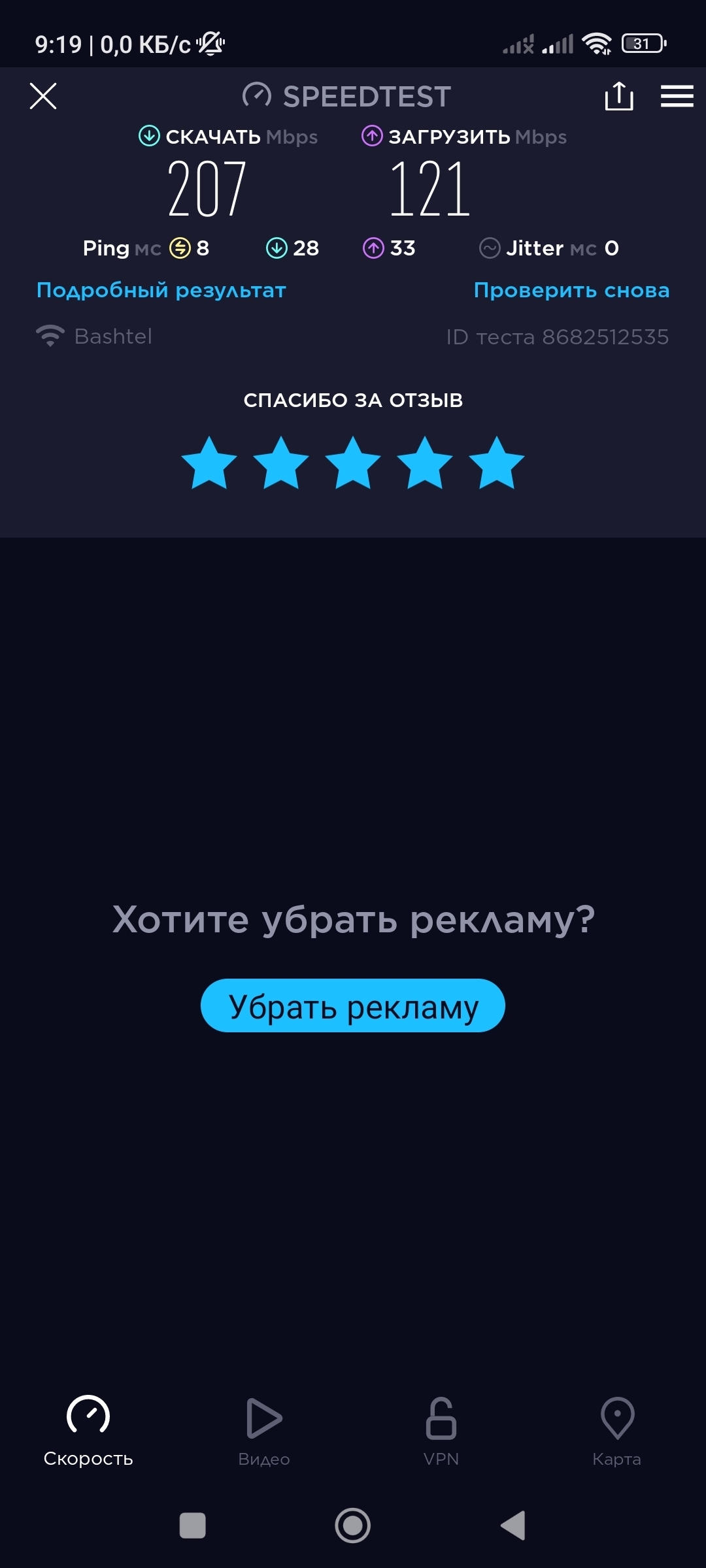This screenshot has height=1568, width=706.
Task: Go to the system home screen
Action: pyautogui.click(x=353, y=1526)
